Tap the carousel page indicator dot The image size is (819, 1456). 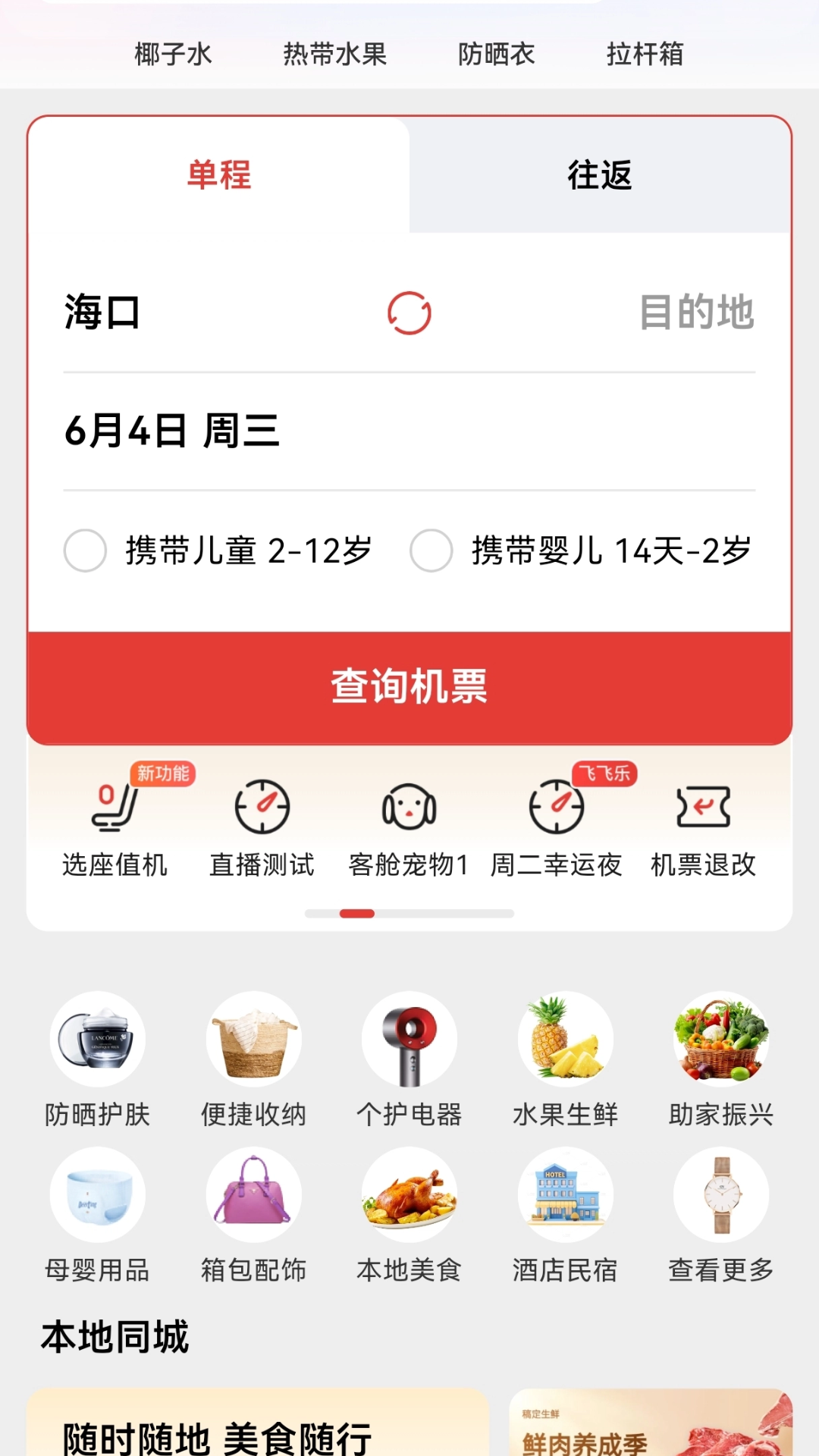[358, 913]
